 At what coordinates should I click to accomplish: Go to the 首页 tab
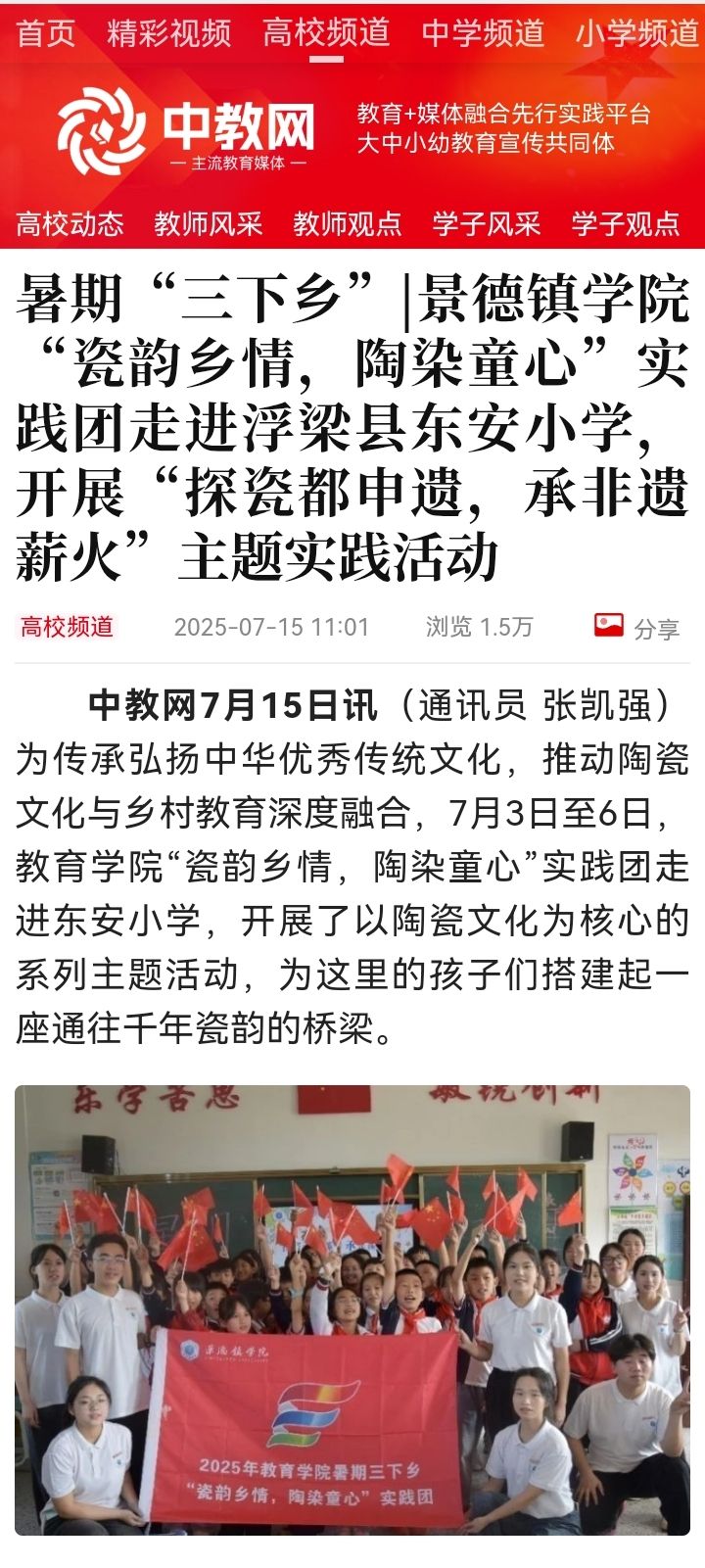45,32
